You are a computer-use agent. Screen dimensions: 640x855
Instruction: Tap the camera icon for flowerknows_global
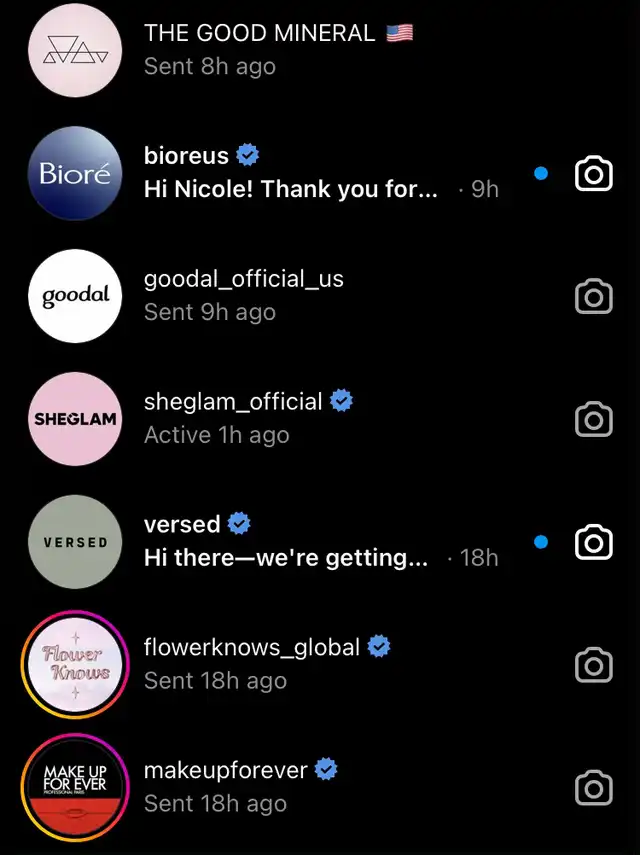[x=593, y=665]
